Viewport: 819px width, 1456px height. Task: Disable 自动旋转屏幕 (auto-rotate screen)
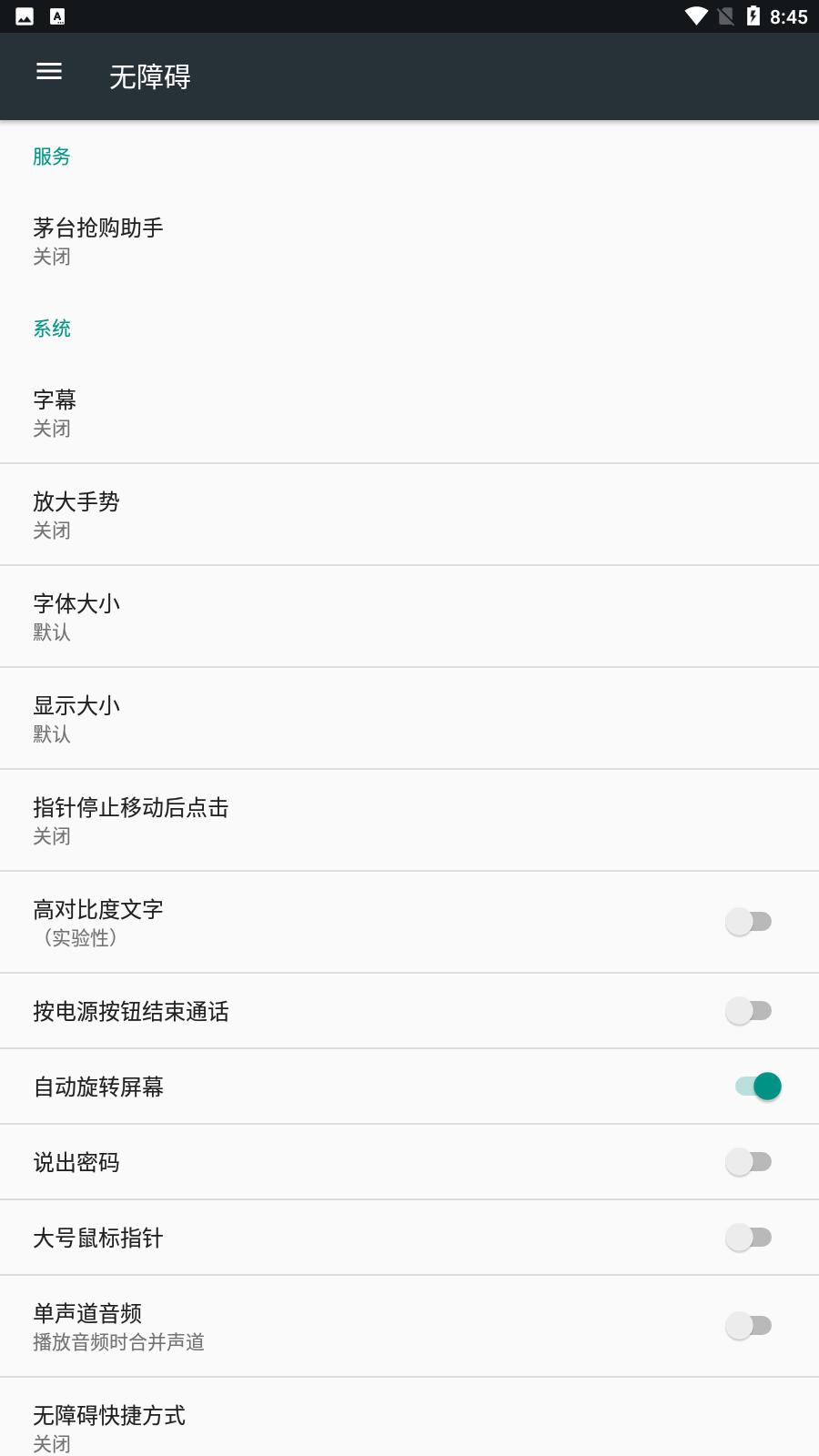pyautogui.click(x=755, y=1086)
